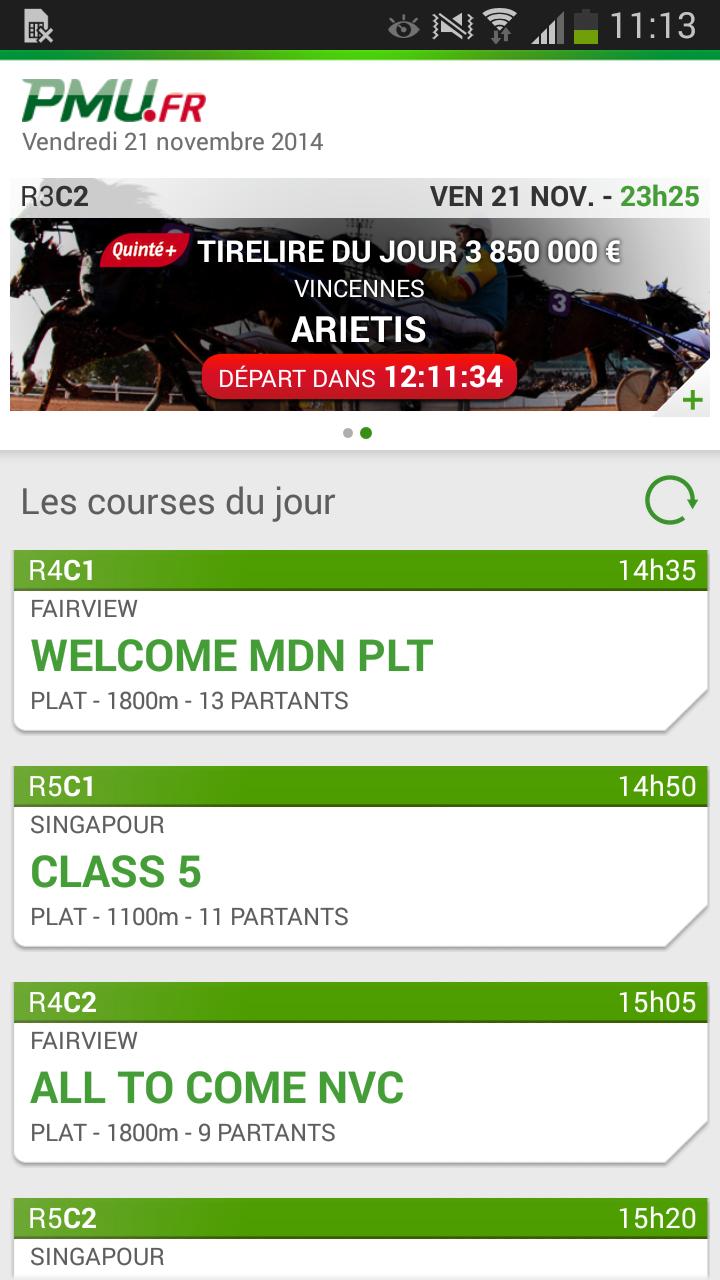Screen dimensions: 720x1280
Task: Tap the DÉPART DANS countdown timer
Action: [357, 377]
